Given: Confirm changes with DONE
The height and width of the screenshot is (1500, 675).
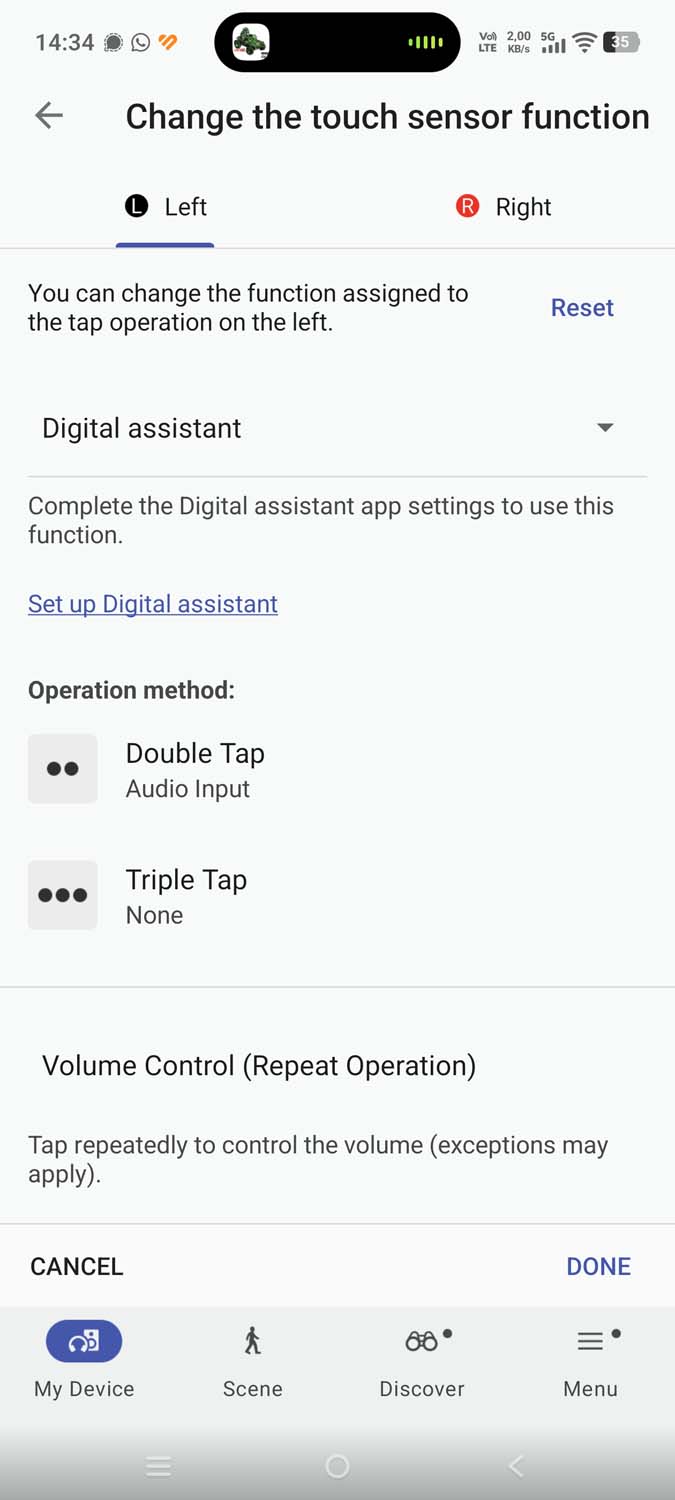Looking at the screenshot, I should pyautogui.click(x=598, y=1266).
